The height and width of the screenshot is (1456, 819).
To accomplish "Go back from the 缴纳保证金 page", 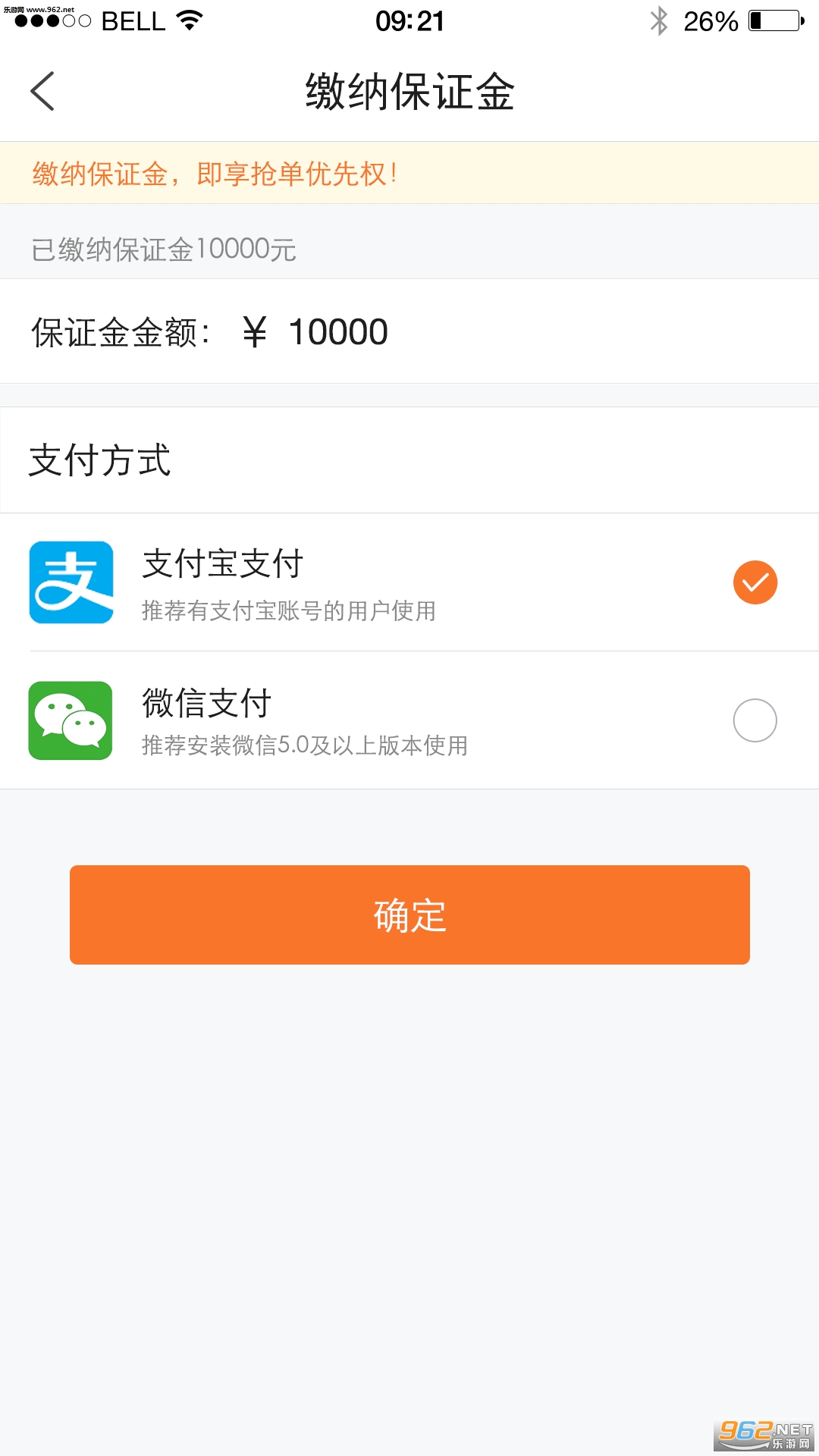I will (42, 92).
